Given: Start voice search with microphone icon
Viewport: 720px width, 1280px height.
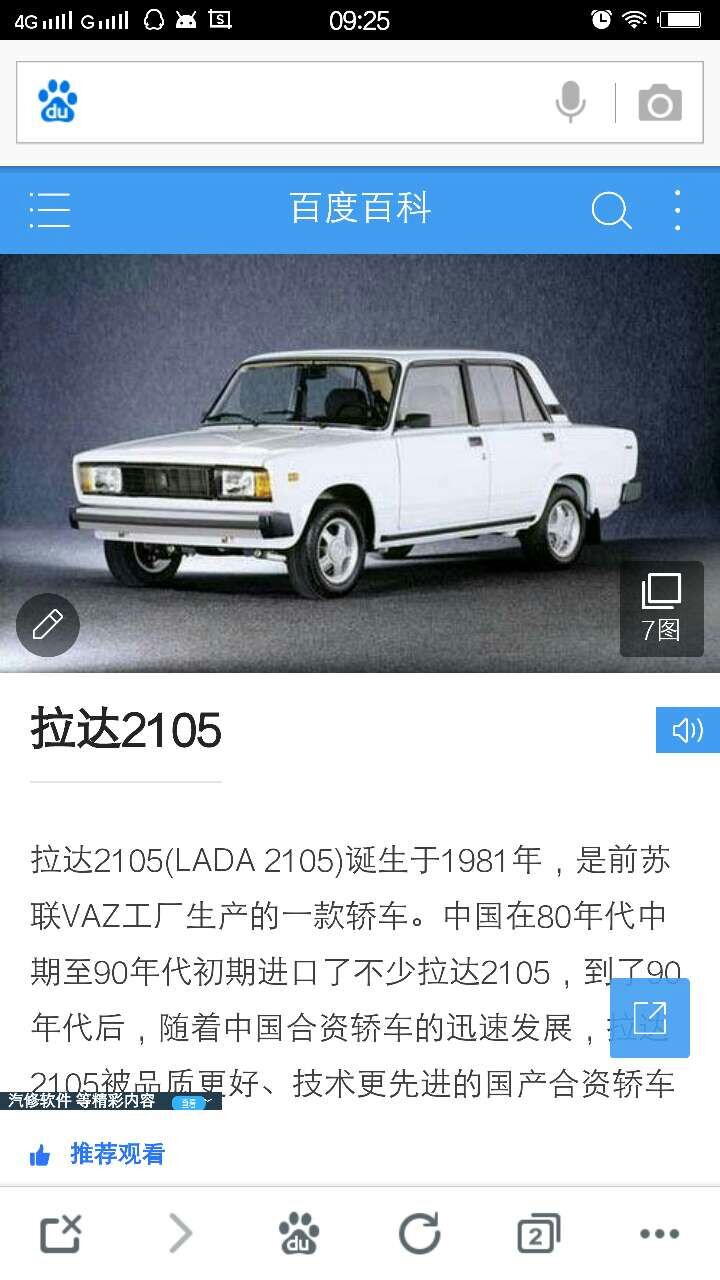Looking at the screenshot, I should [x=570, y=103].
